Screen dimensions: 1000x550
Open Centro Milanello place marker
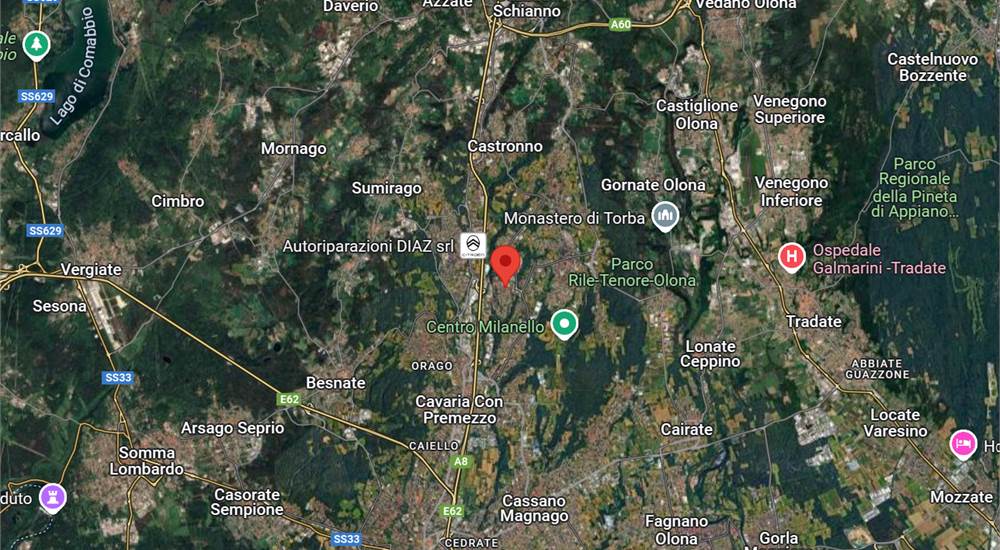pyautogui.click(x=565, y=323)
